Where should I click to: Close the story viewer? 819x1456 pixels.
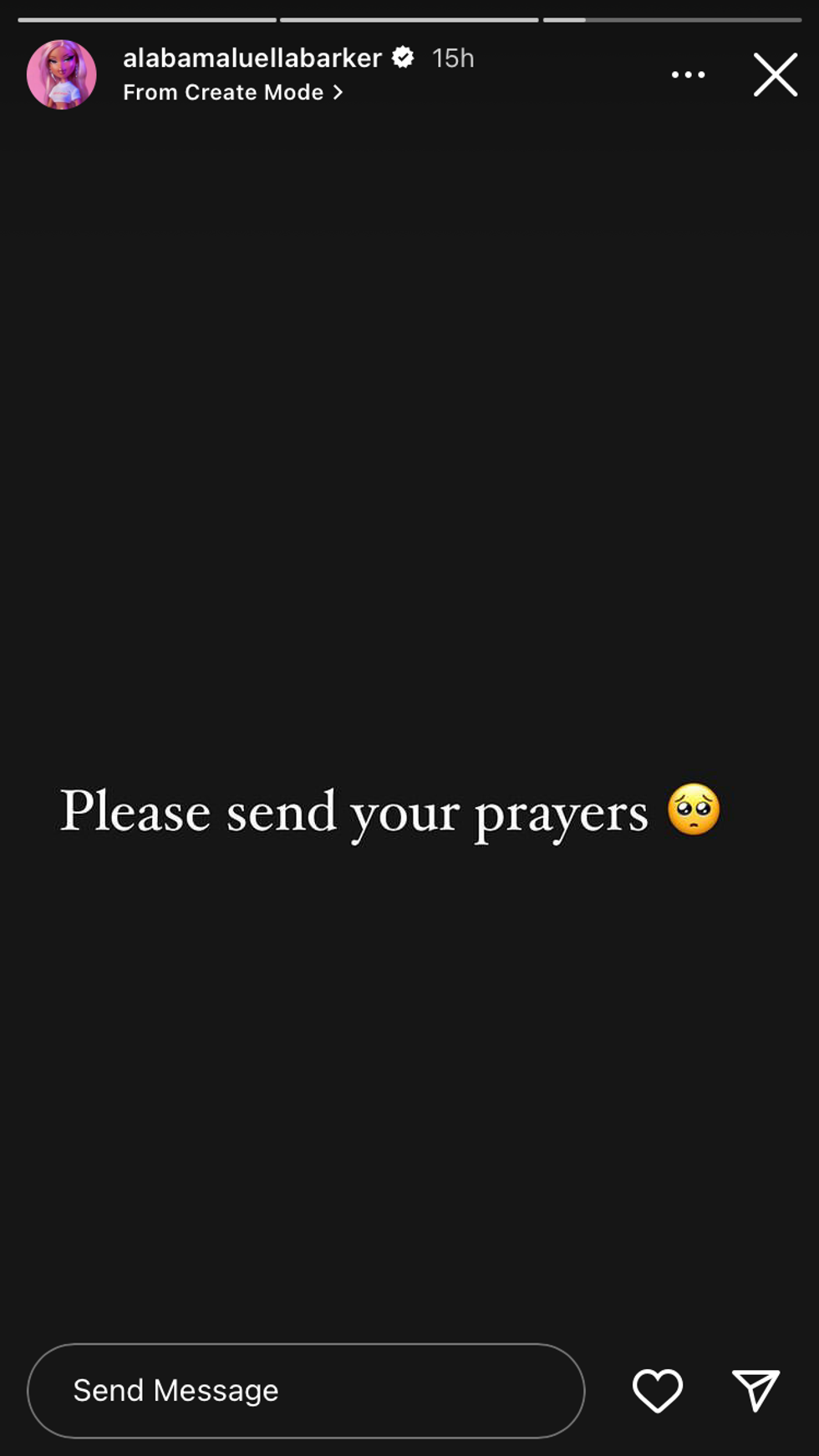pos(775,75)
